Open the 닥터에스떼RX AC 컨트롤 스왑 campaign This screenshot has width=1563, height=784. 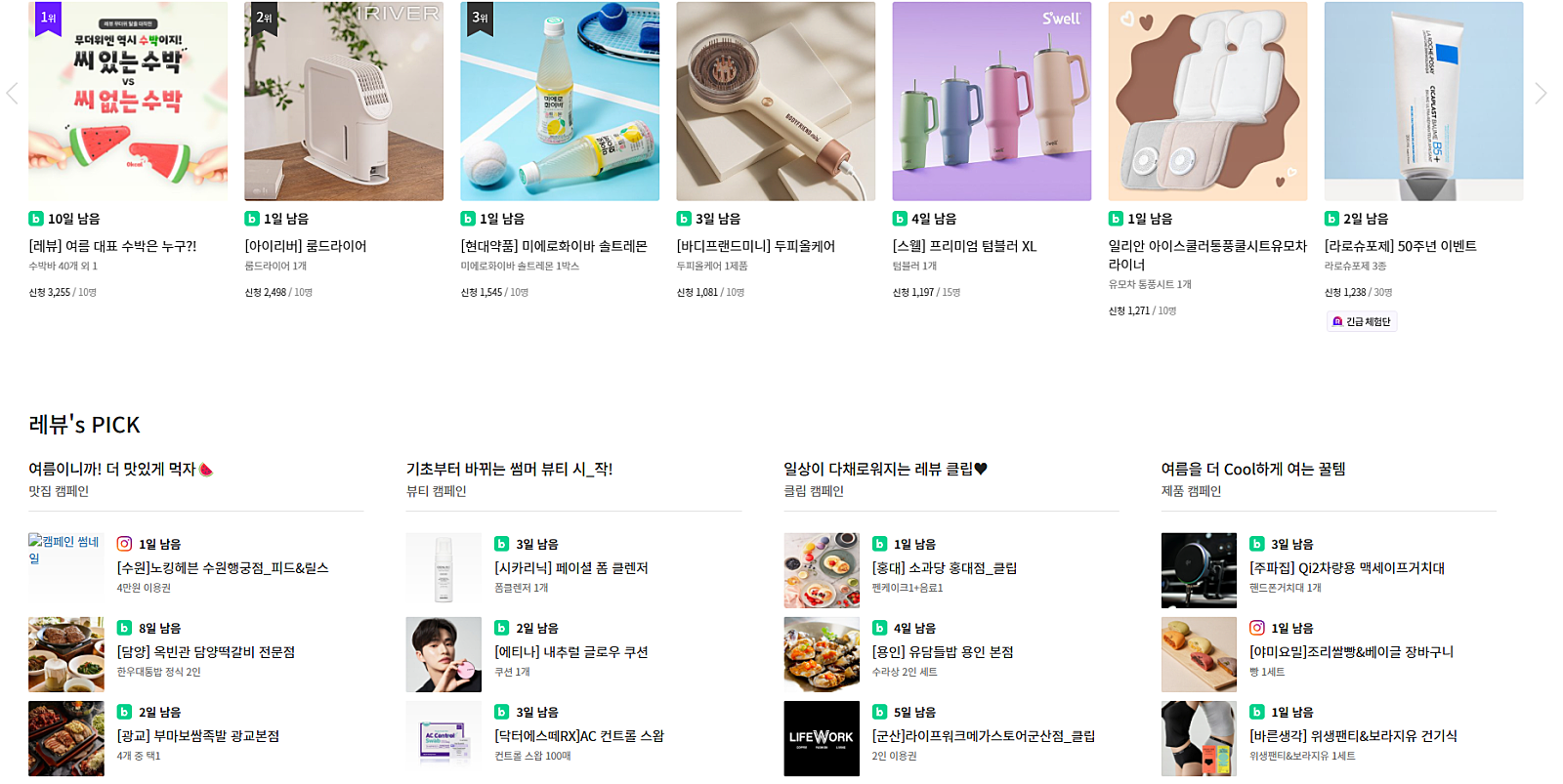579,735
